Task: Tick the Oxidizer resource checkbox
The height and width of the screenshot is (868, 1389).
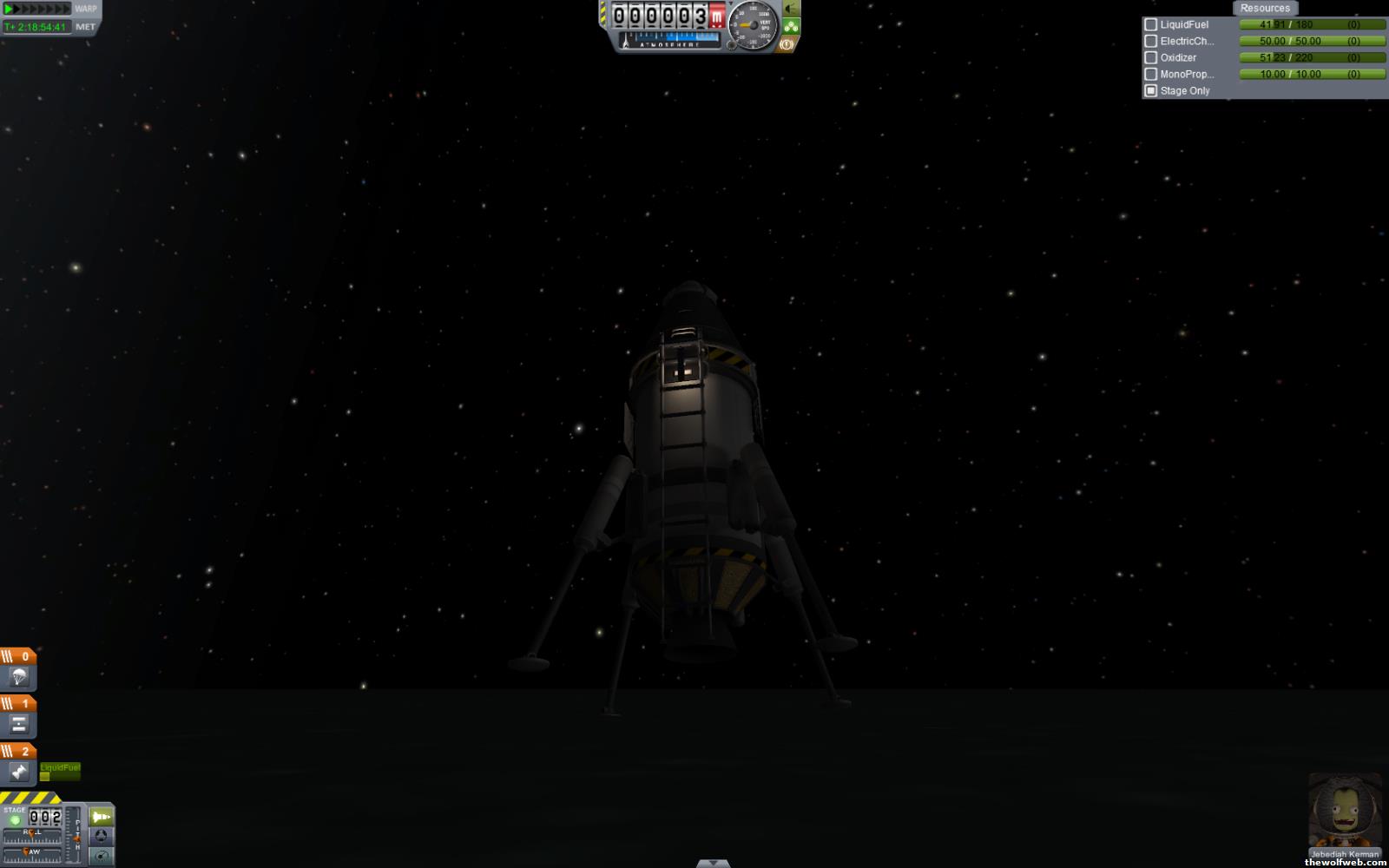Action: pyautogui.click(x=1151, y=57)
